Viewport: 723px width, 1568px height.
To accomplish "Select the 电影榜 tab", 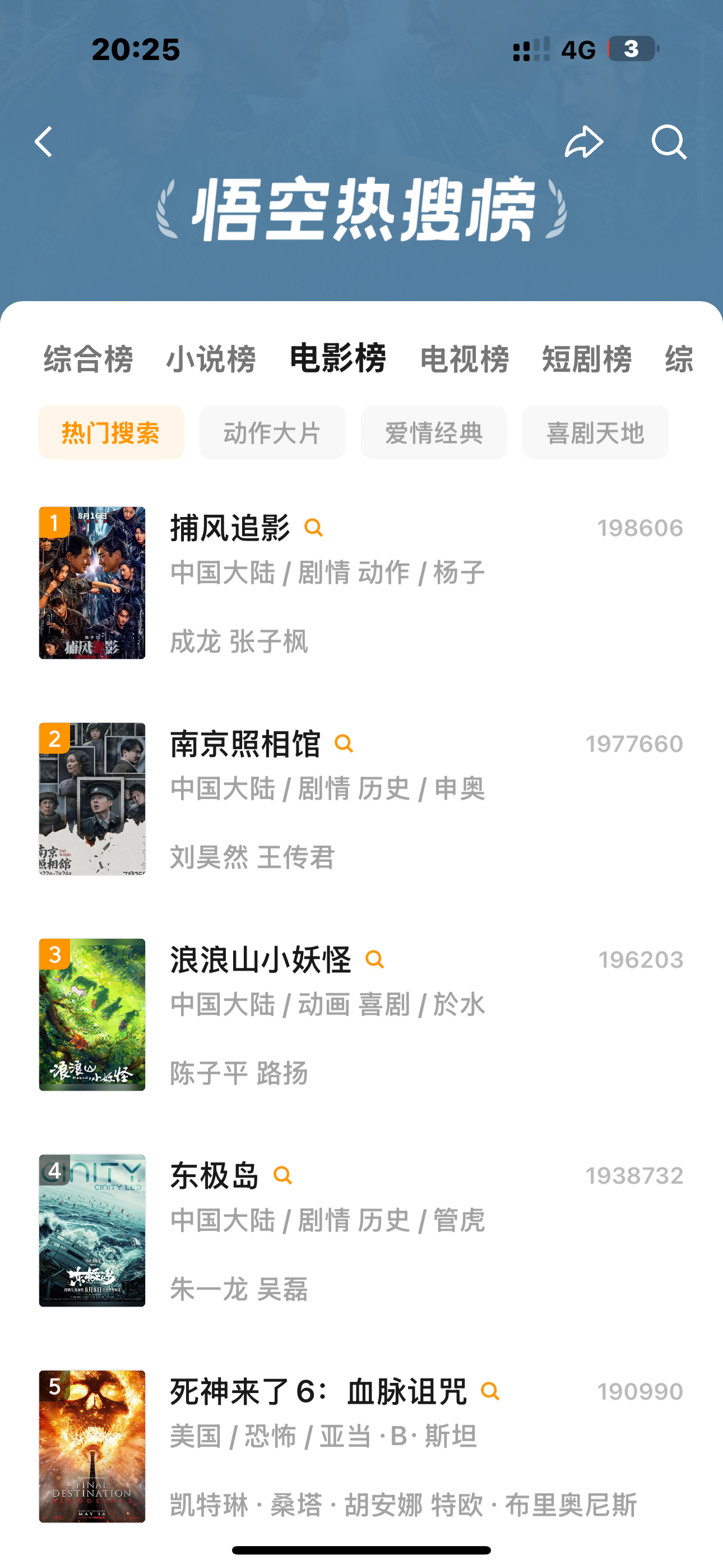I will coord(338,358).
